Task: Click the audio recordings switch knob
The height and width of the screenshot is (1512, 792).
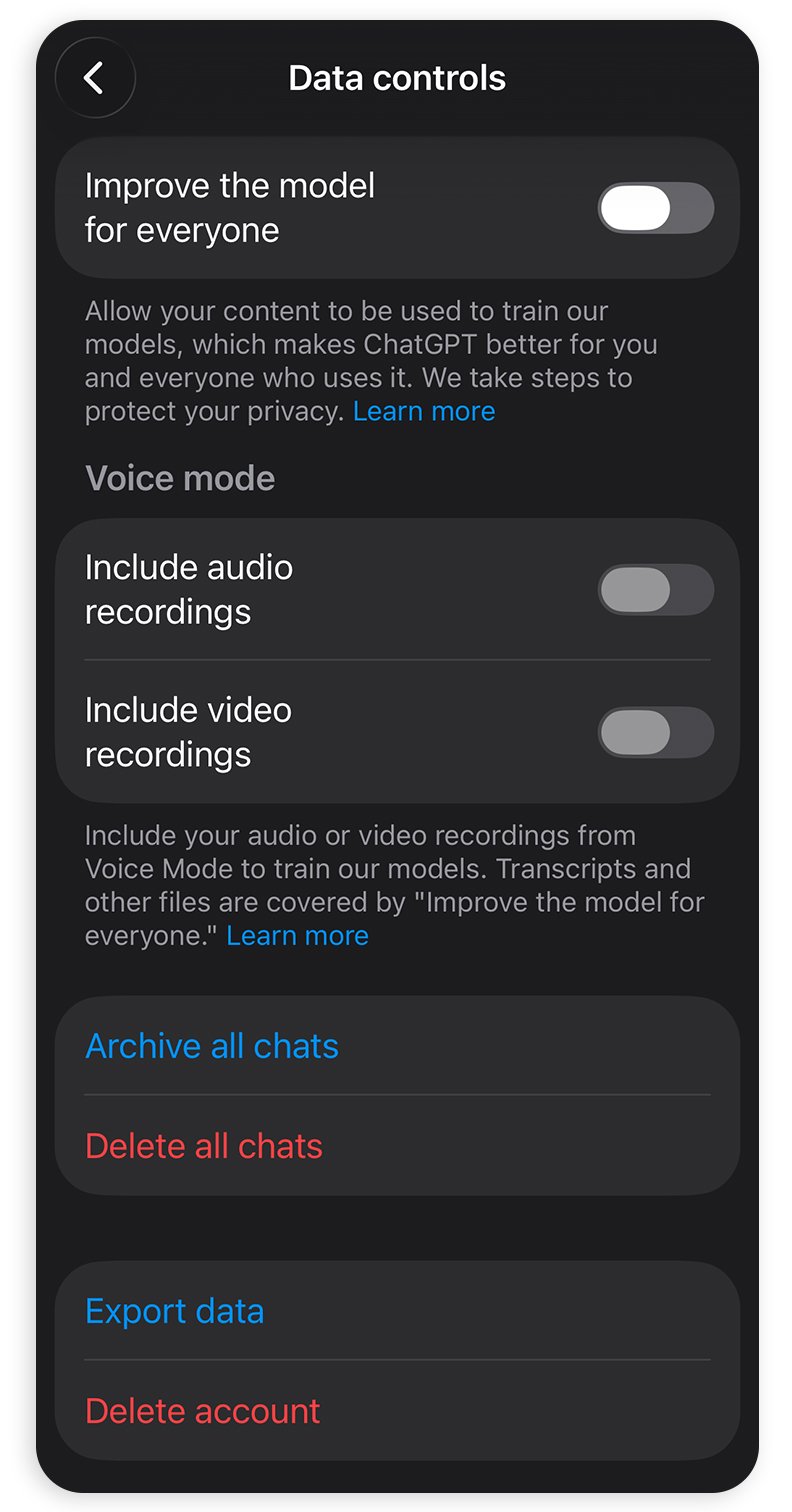Action: tap(634, 590)
